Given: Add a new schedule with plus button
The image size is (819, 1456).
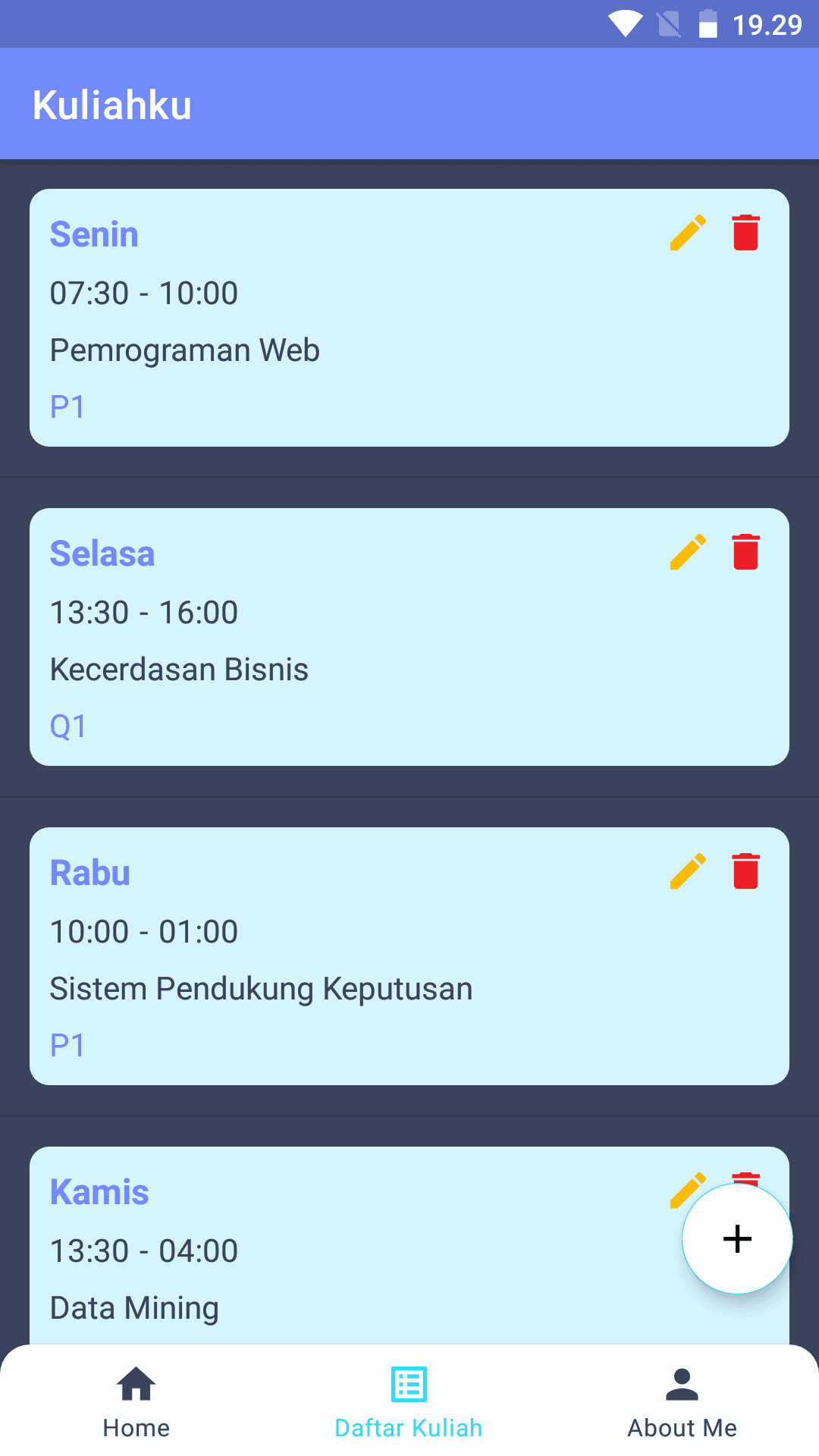Looking at the screenshot, I should pyautogui.click(x=736, y=1239).
